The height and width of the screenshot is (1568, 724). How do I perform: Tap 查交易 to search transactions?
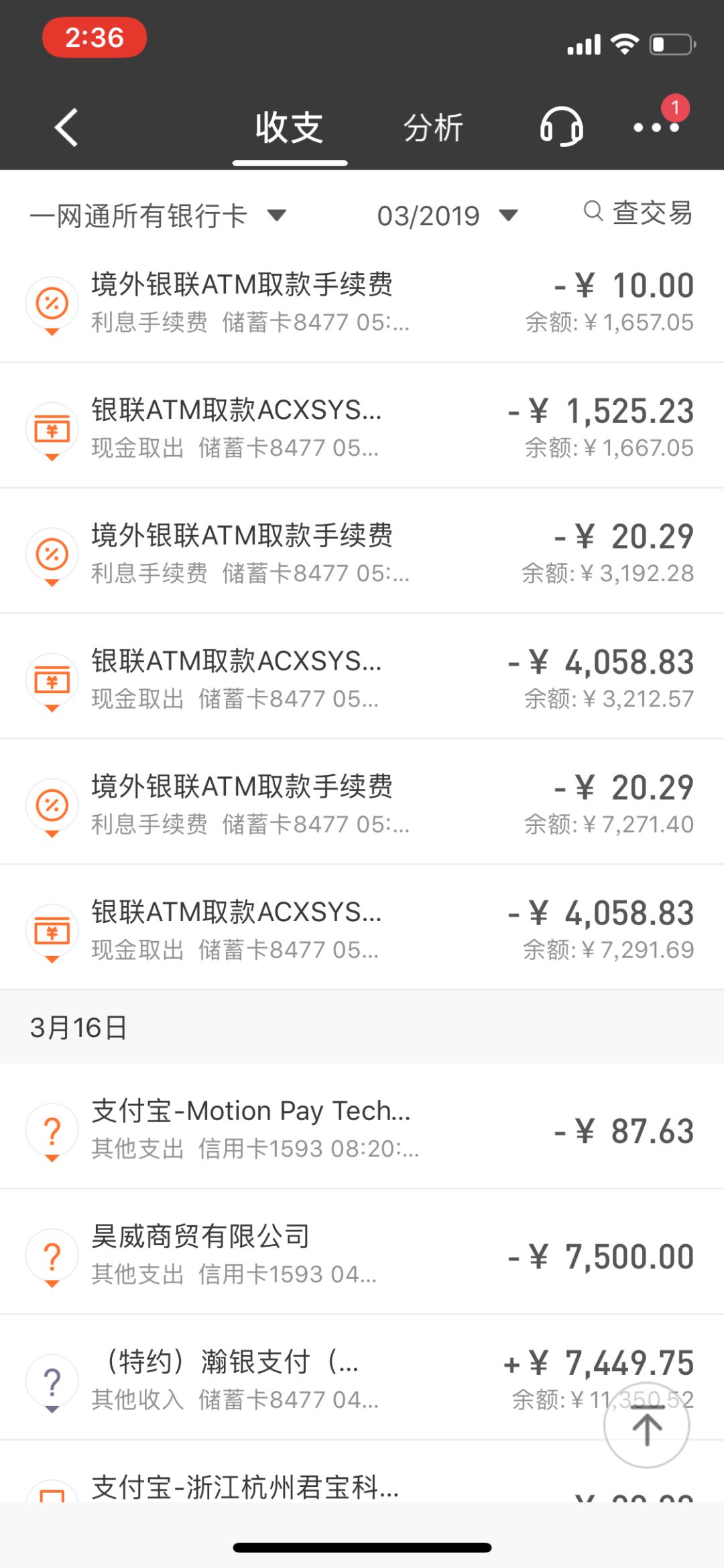point(638,213)
